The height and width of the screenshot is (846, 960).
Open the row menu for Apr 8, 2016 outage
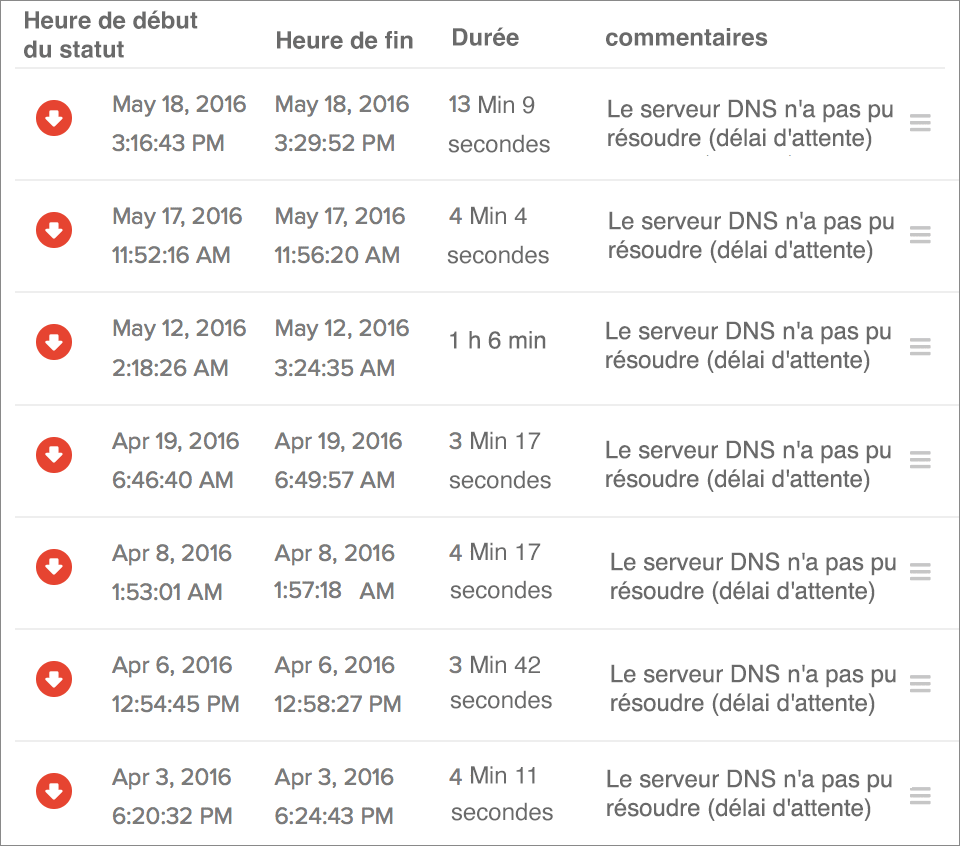tap(920, 572)
